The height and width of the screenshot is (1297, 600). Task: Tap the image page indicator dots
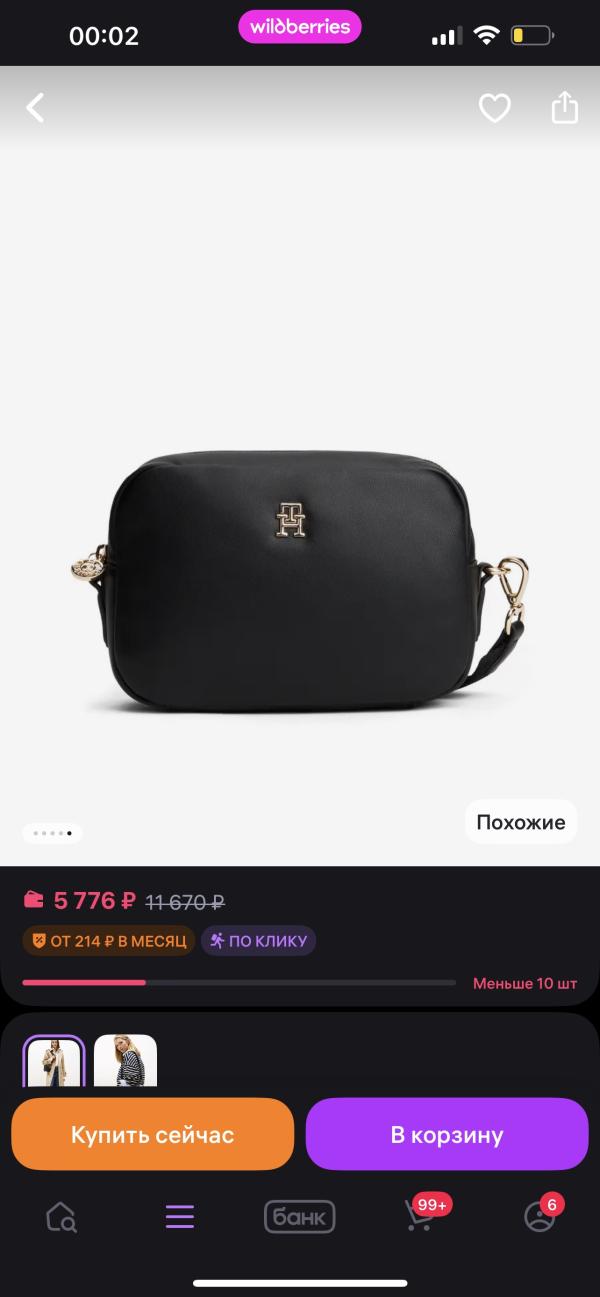(x=53, y=832)
